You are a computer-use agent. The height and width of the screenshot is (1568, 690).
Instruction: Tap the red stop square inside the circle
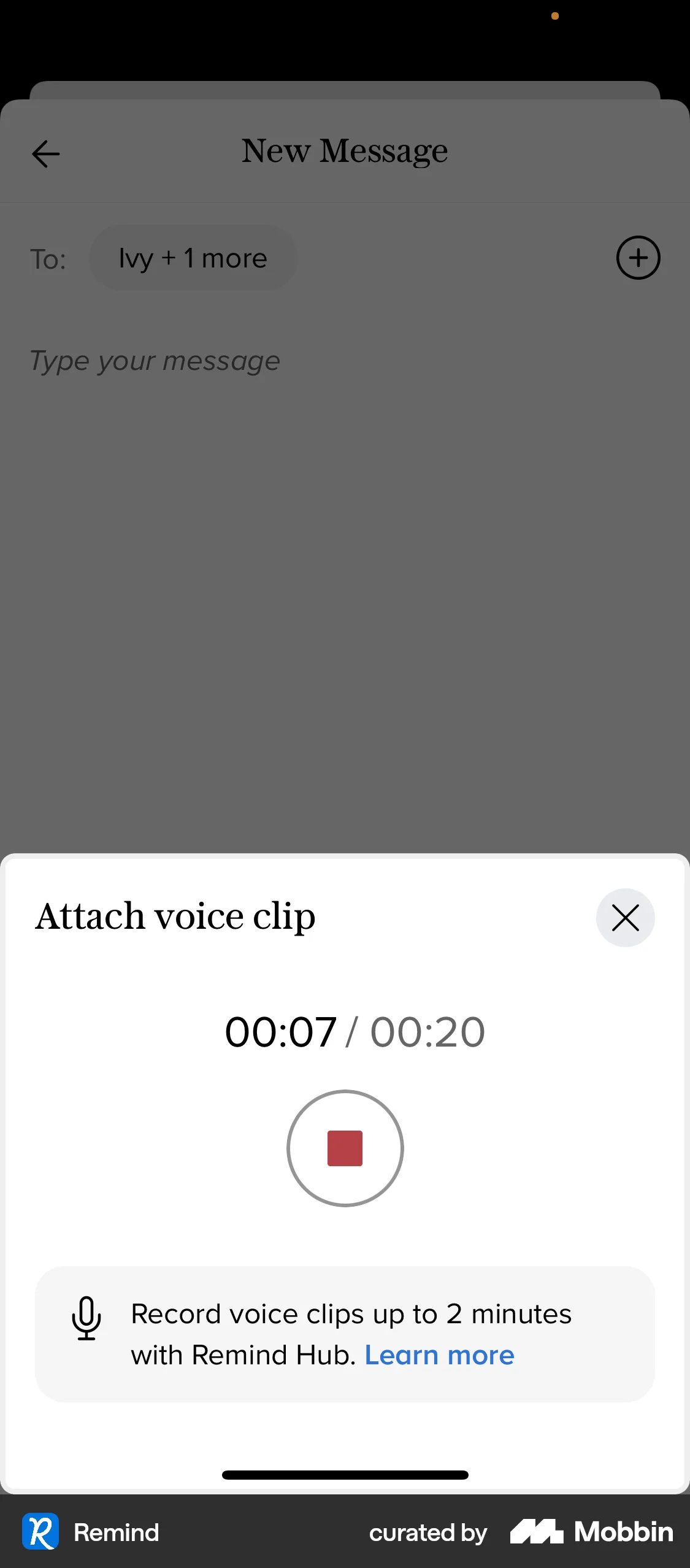pyautogui.click(x=345, y=1148)
